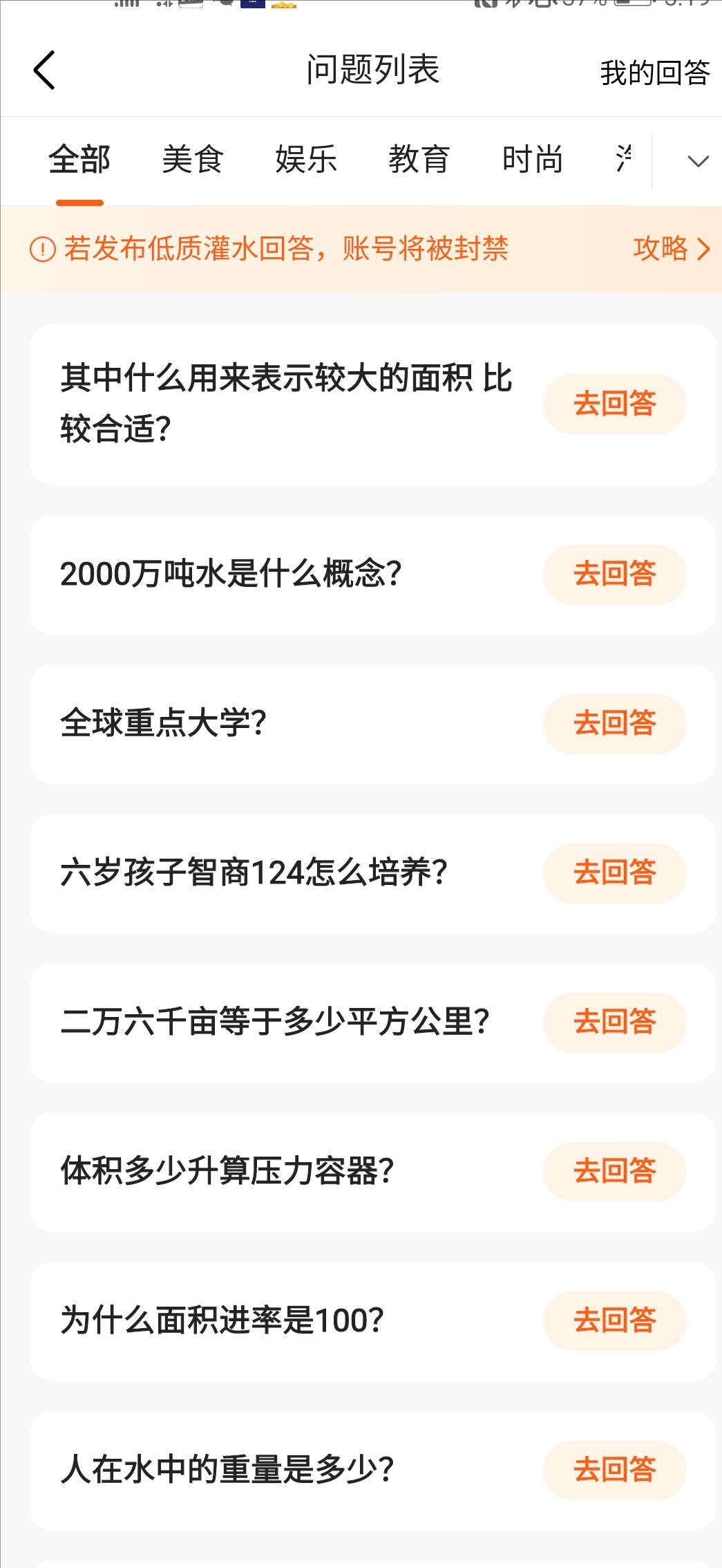Viewport: 722px width, 1568px height.
Task: Switch to the 美食 category tab
Action: click(192, 160)
